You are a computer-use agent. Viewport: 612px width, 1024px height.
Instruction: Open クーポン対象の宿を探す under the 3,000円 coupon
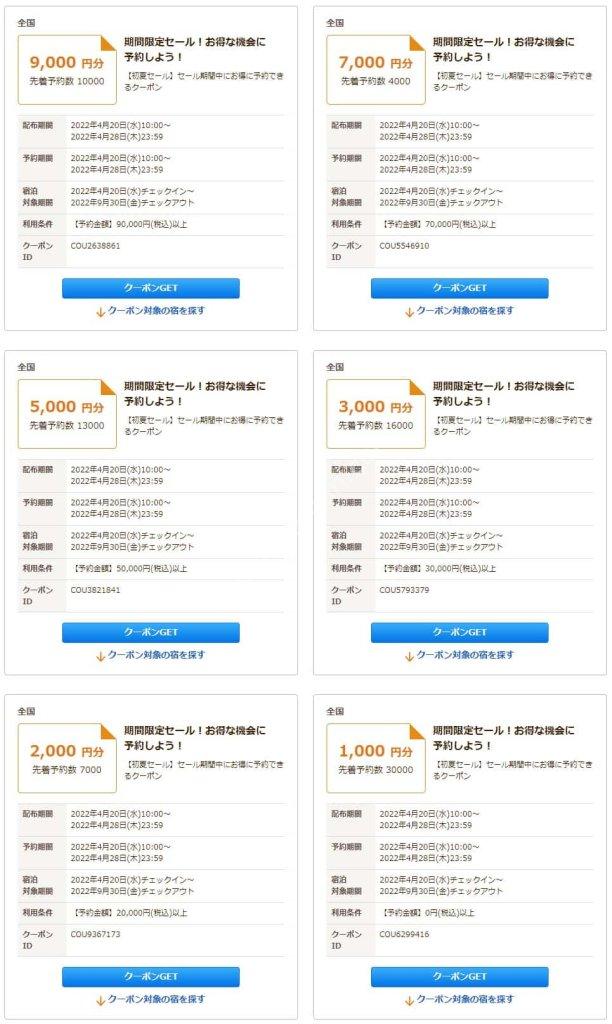click(x=460, y=655)
